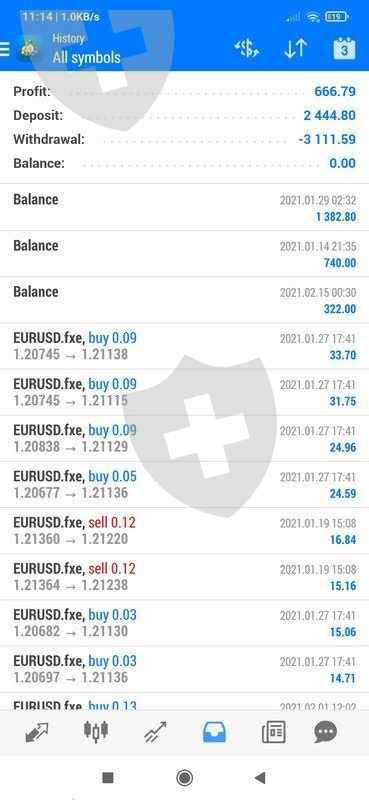The image size is (369, 800).
Task: Open the News tab
Action: pos(274,733)
